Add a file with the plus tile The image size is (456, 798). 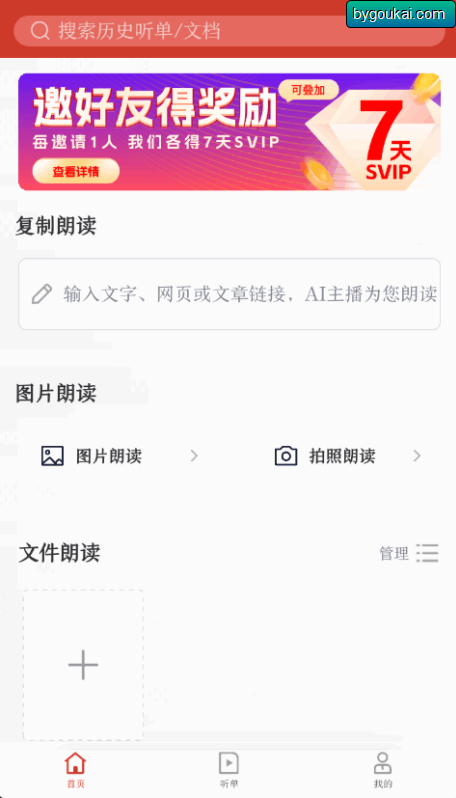(83, 665)
